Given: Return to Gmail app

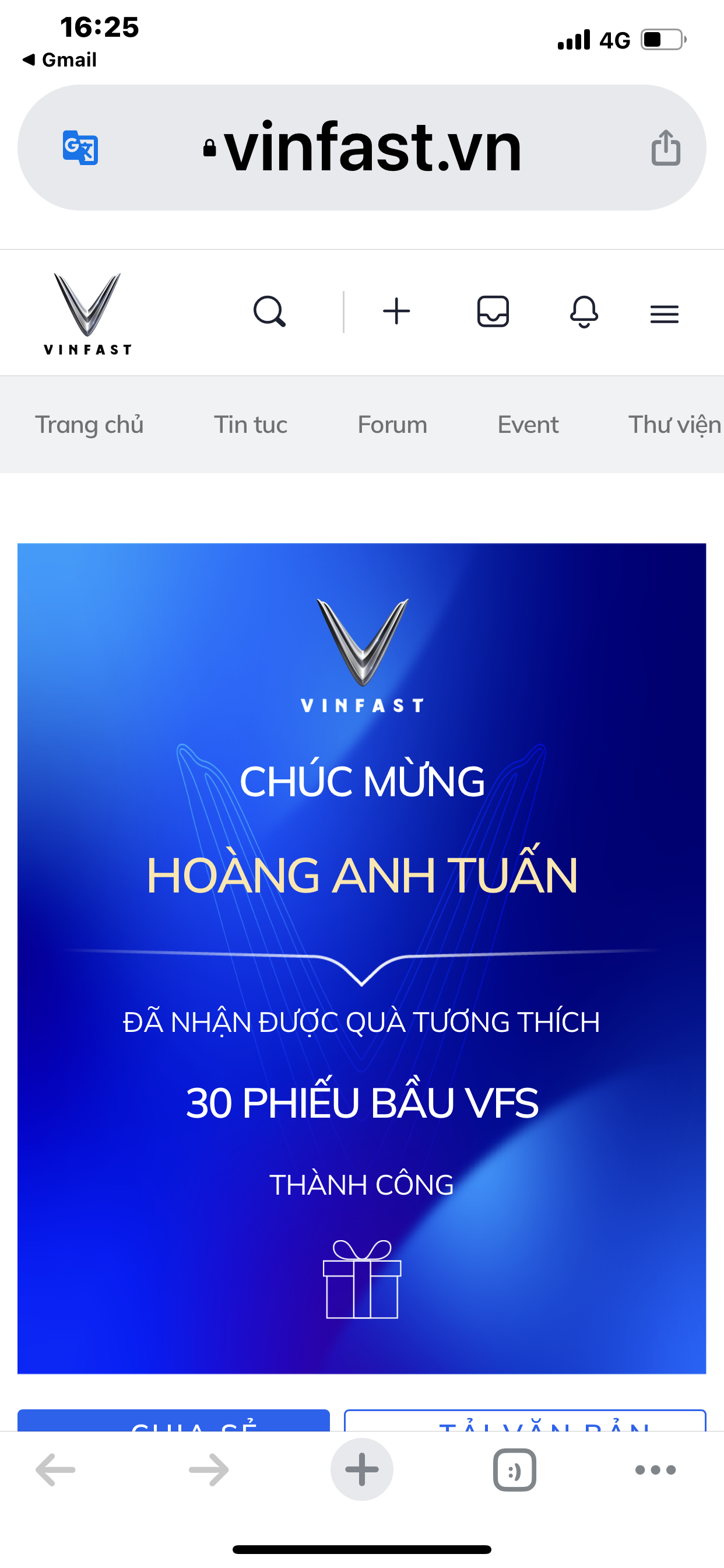Looking at the screenshot, I should tap(59, 60).
